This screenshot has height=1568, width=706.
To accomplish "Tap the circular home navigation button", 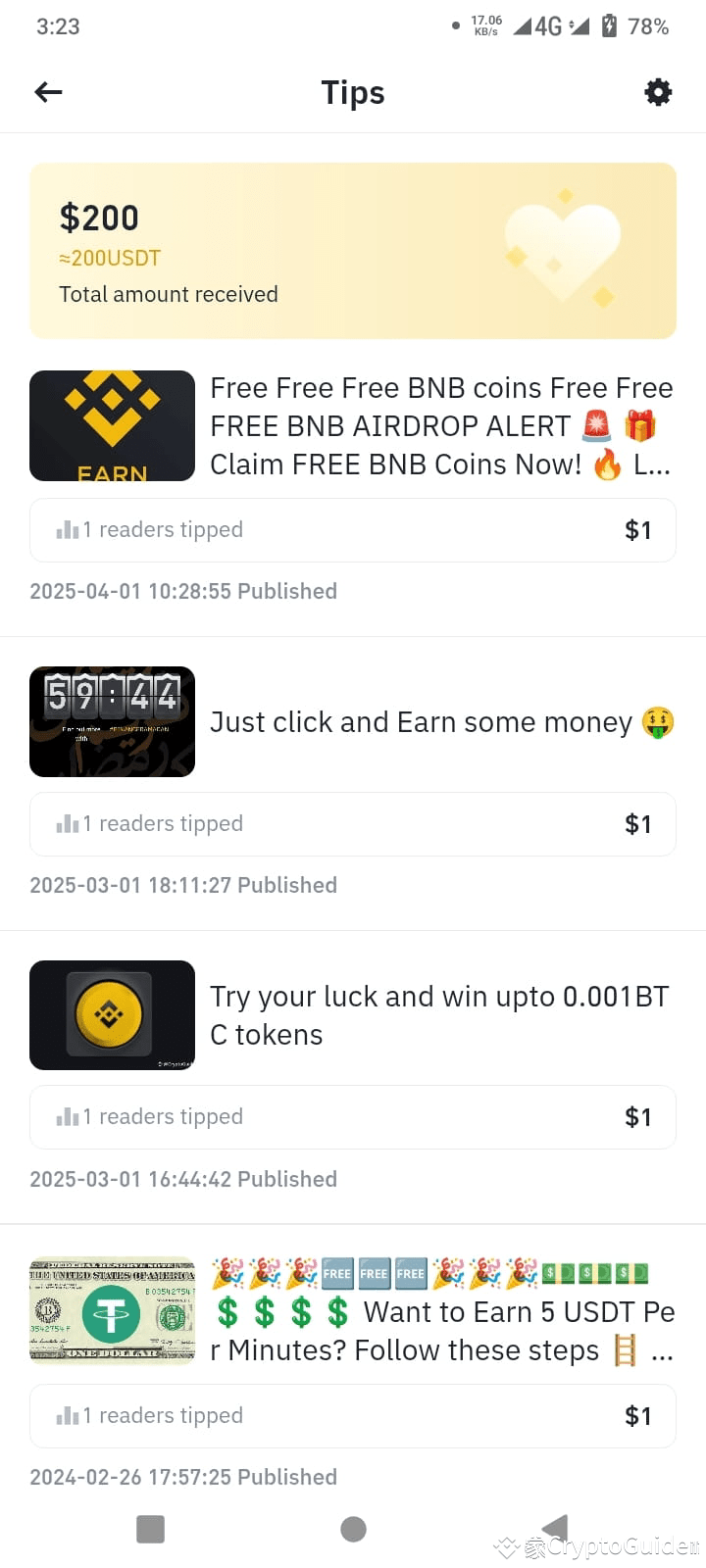I will click(353, 1528).
